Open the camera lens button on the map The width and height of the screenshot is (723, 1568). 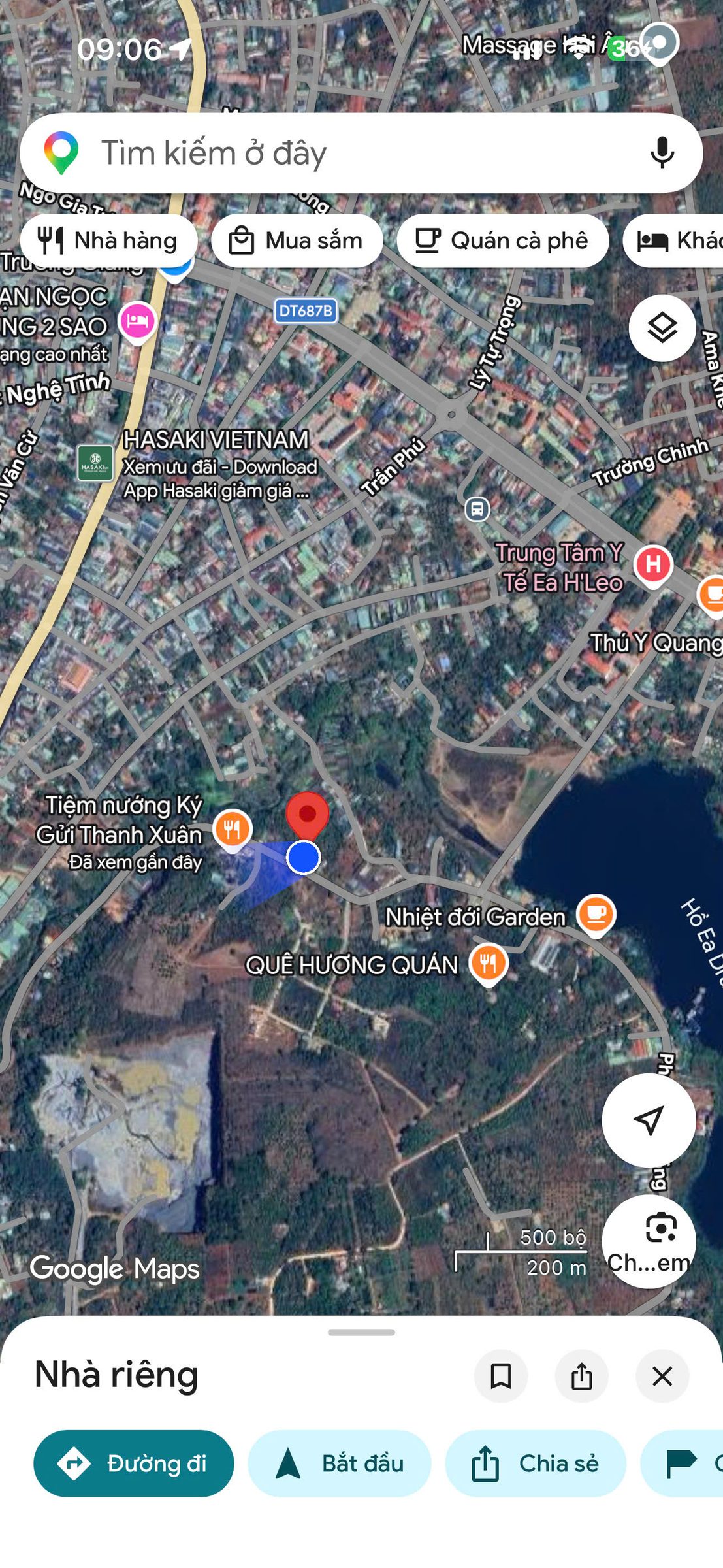[x=649, y=1241]
